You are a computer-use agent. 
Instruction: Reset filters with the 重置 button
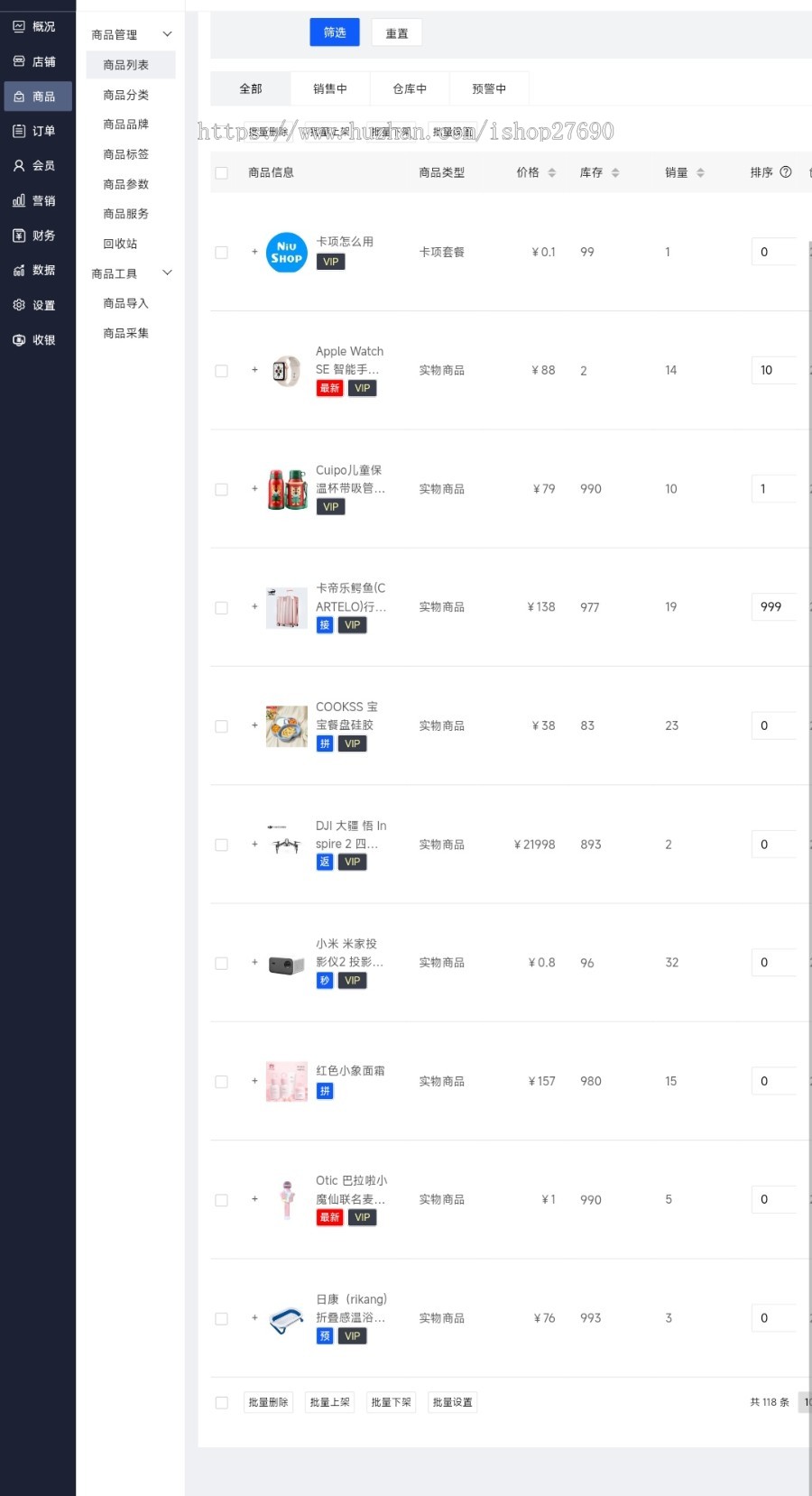tap(397, 33)
